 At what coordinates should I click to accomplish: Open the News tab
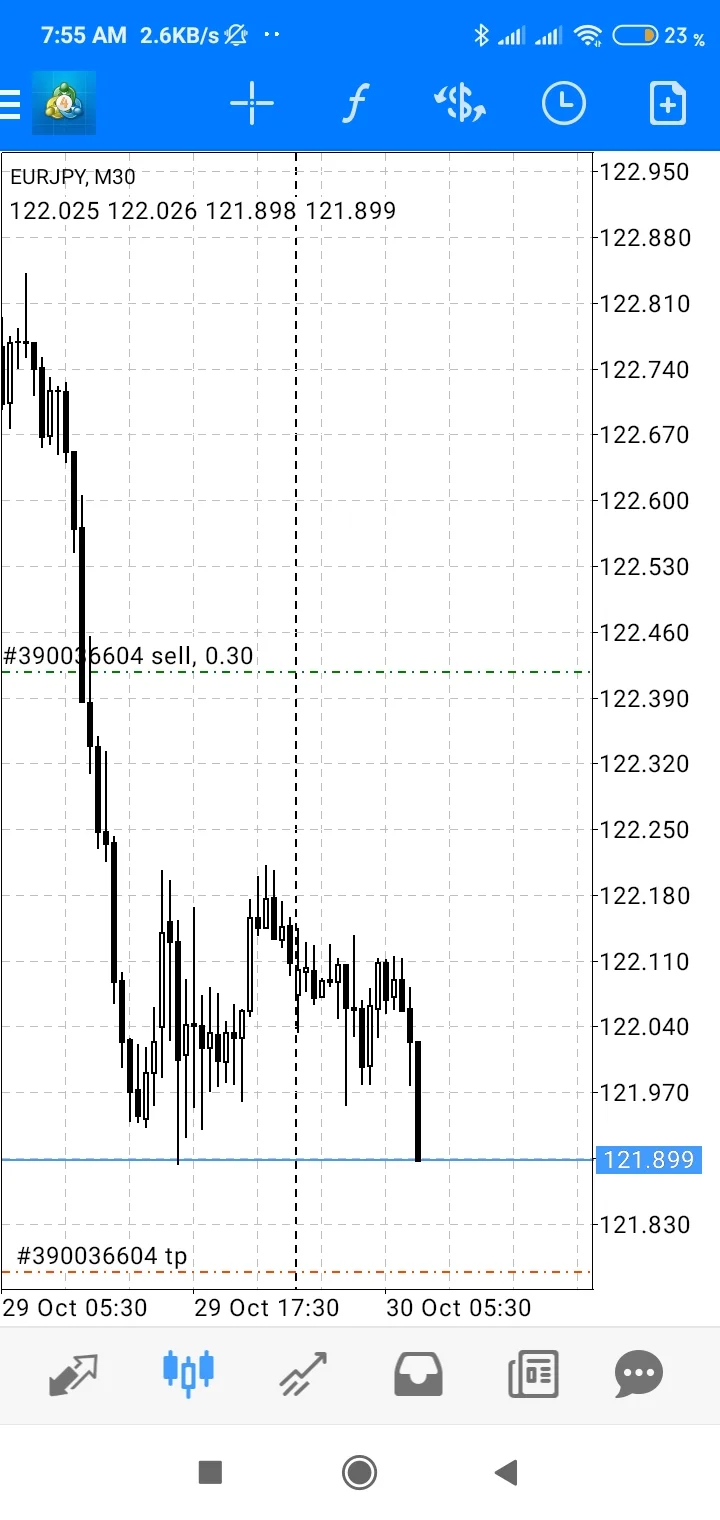point(532,1374)
